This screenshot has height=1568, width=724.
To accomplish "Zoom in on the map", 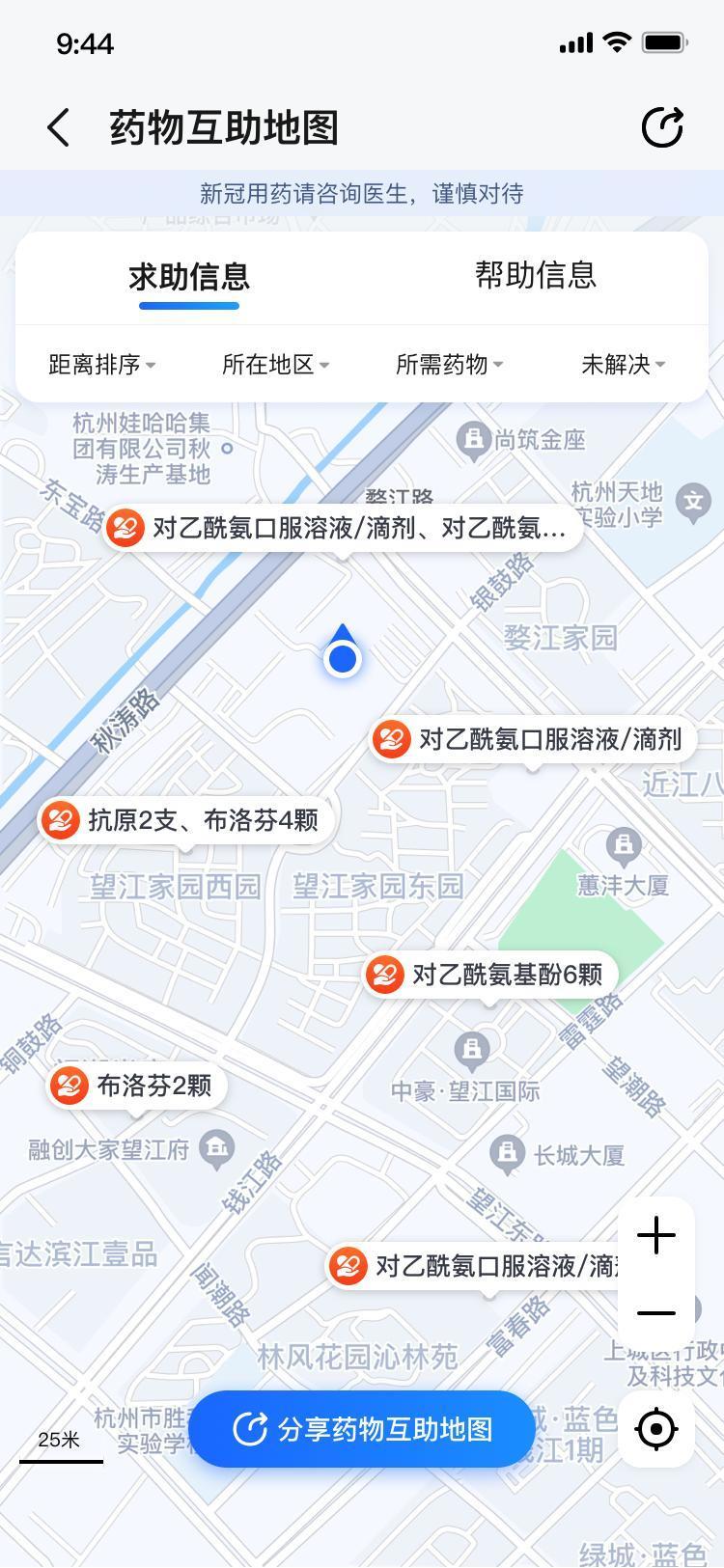I will 656,1236.
